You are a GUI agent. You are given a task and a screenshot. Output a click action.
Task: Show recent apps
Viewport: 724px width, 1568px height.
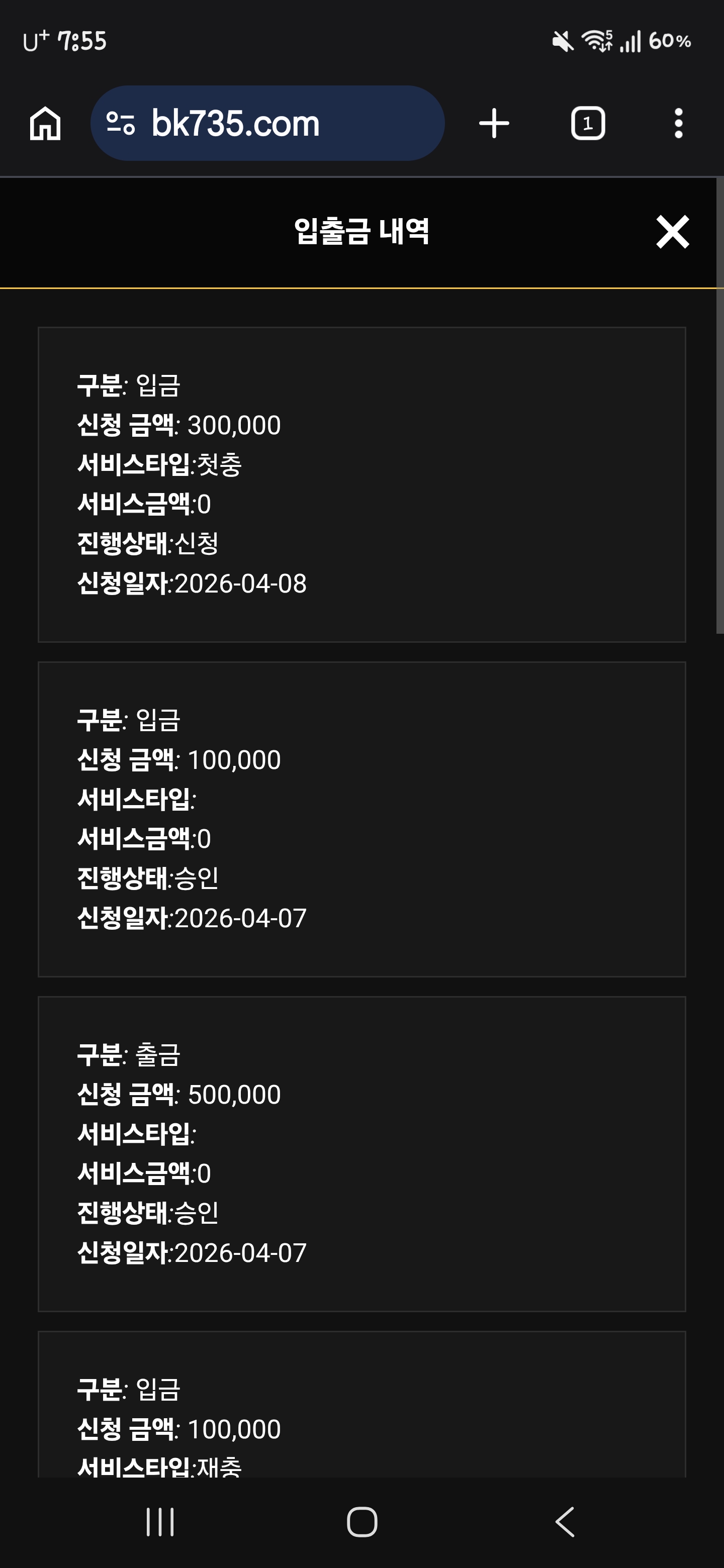(160, 1522)
